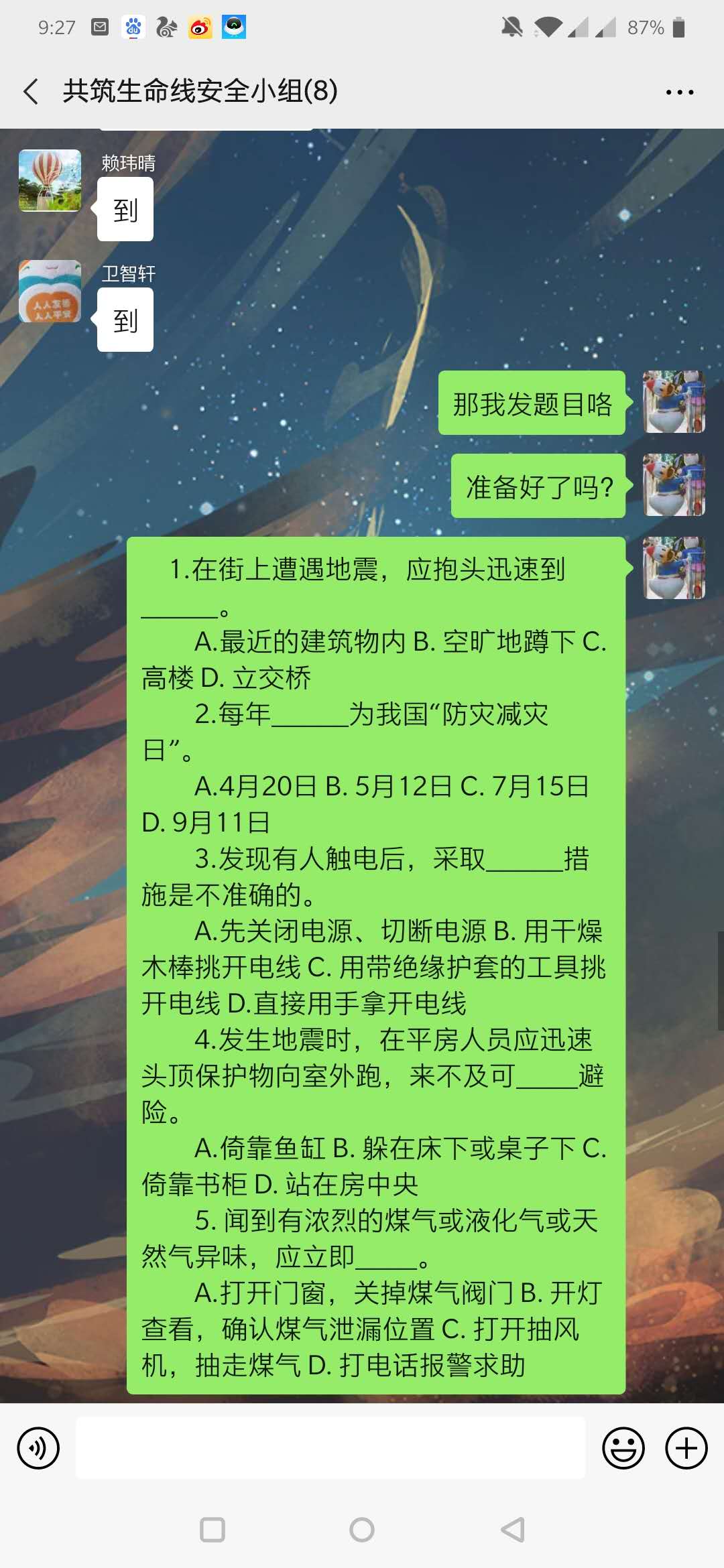
Task: Tap my avatar beside 那我发题目咯
Action: [674, 402]
